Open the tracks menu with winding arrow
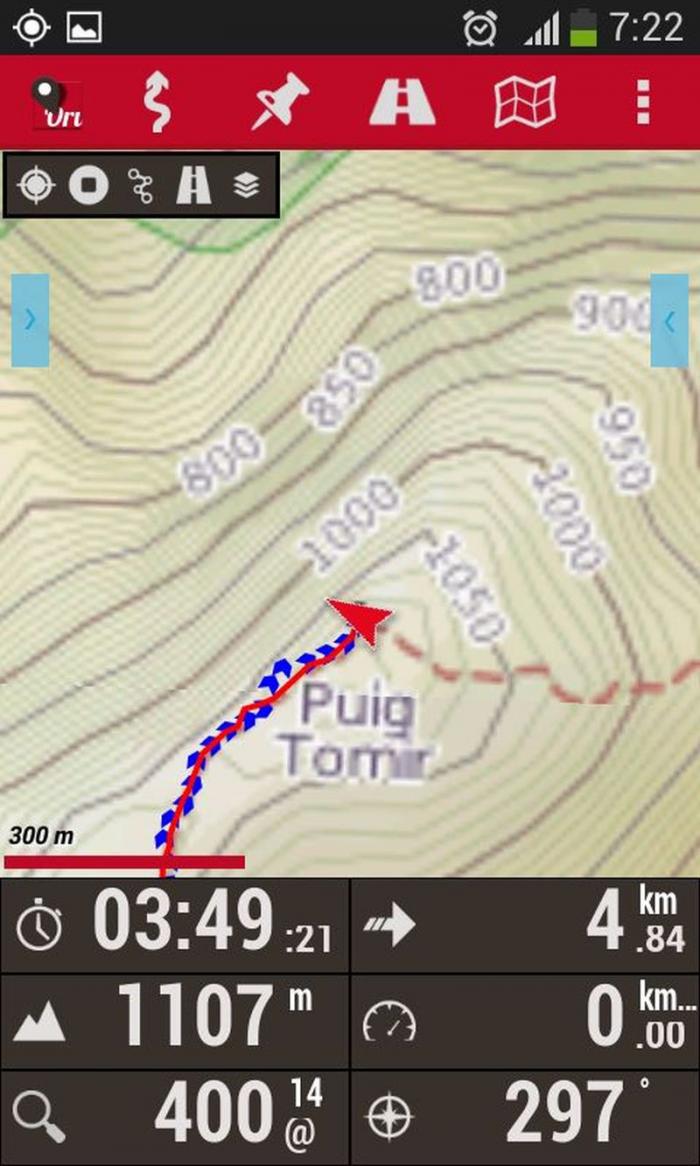This screenshot has width=700, height=1166. coord(157,103)
